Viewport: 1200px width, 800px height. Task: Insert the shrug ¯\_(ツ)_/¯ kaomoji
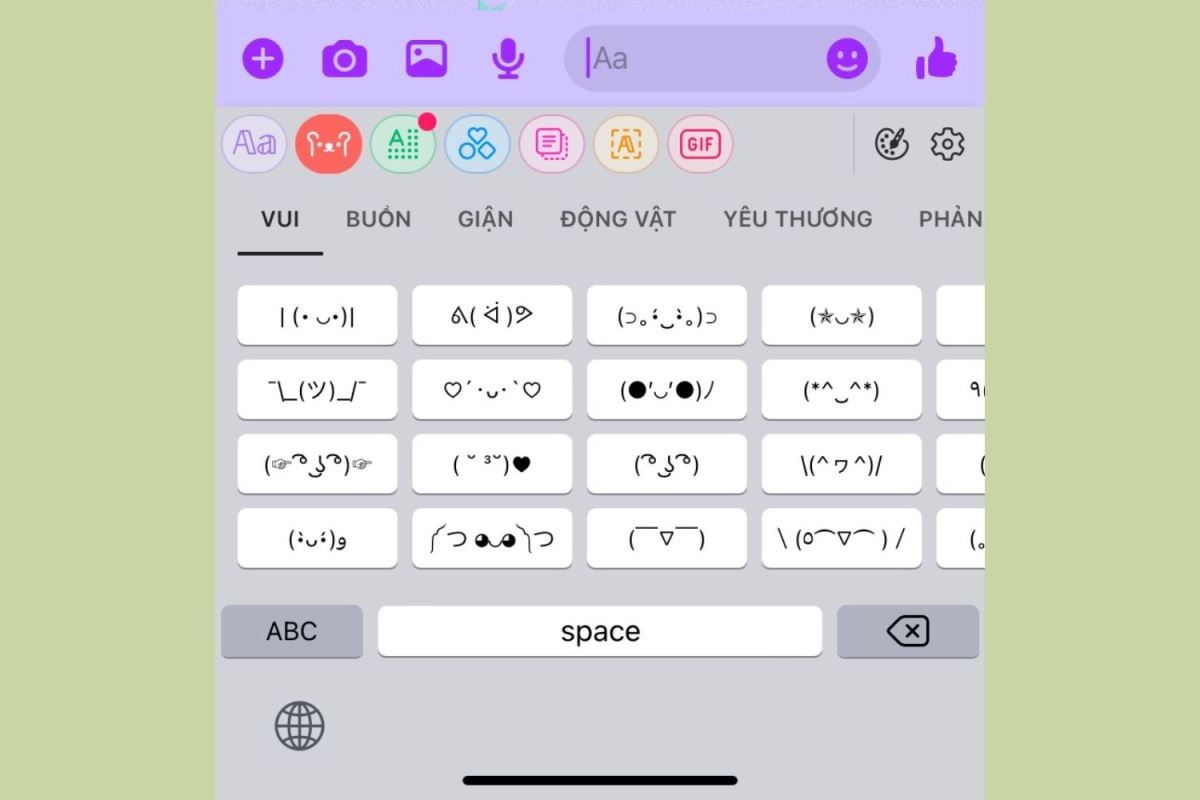tap(317, 390)
